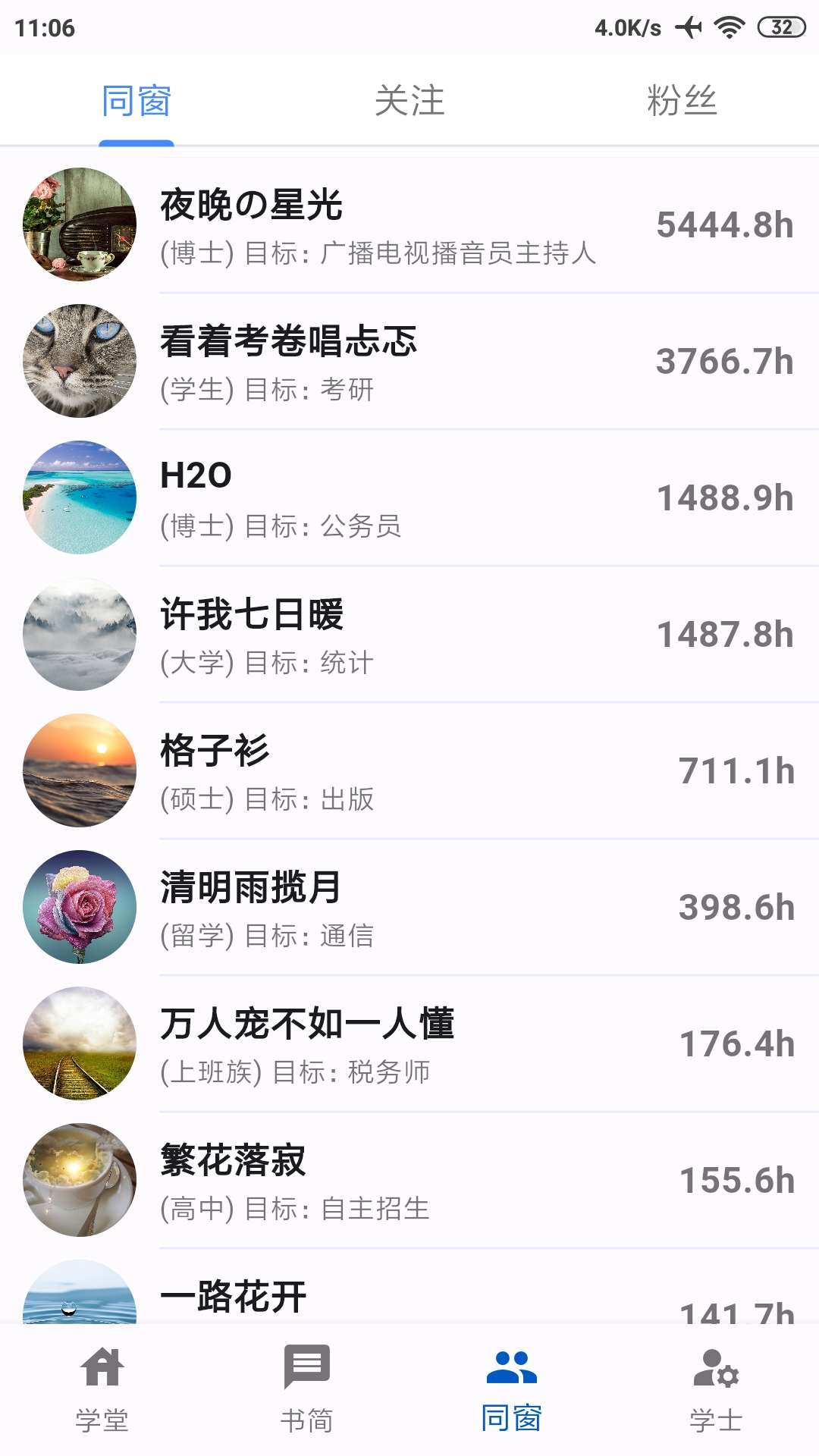View 万人宠不如一人懂's entry

tap(409, 1044)
